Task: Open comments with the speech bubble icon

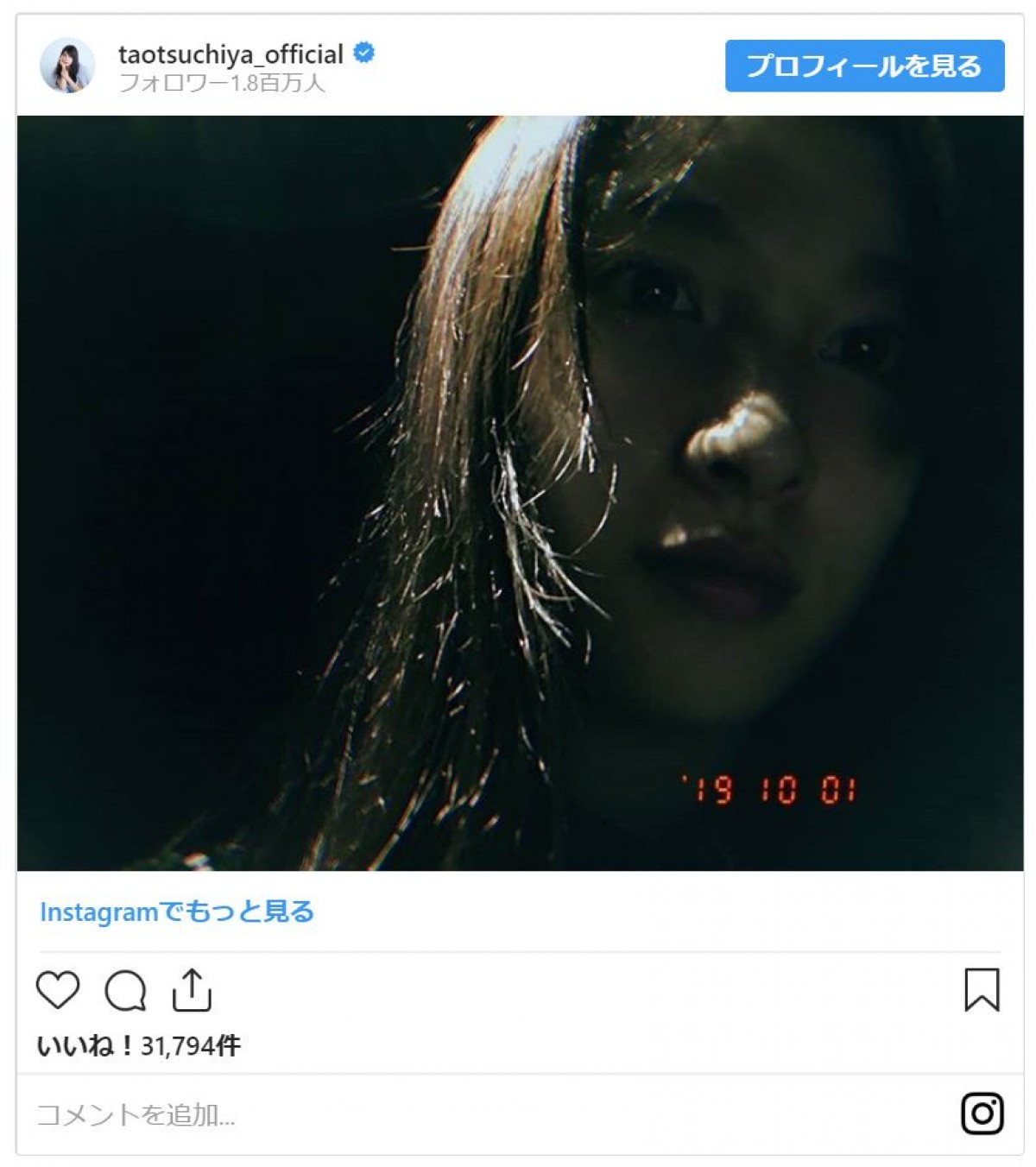Action: point(126,990)
